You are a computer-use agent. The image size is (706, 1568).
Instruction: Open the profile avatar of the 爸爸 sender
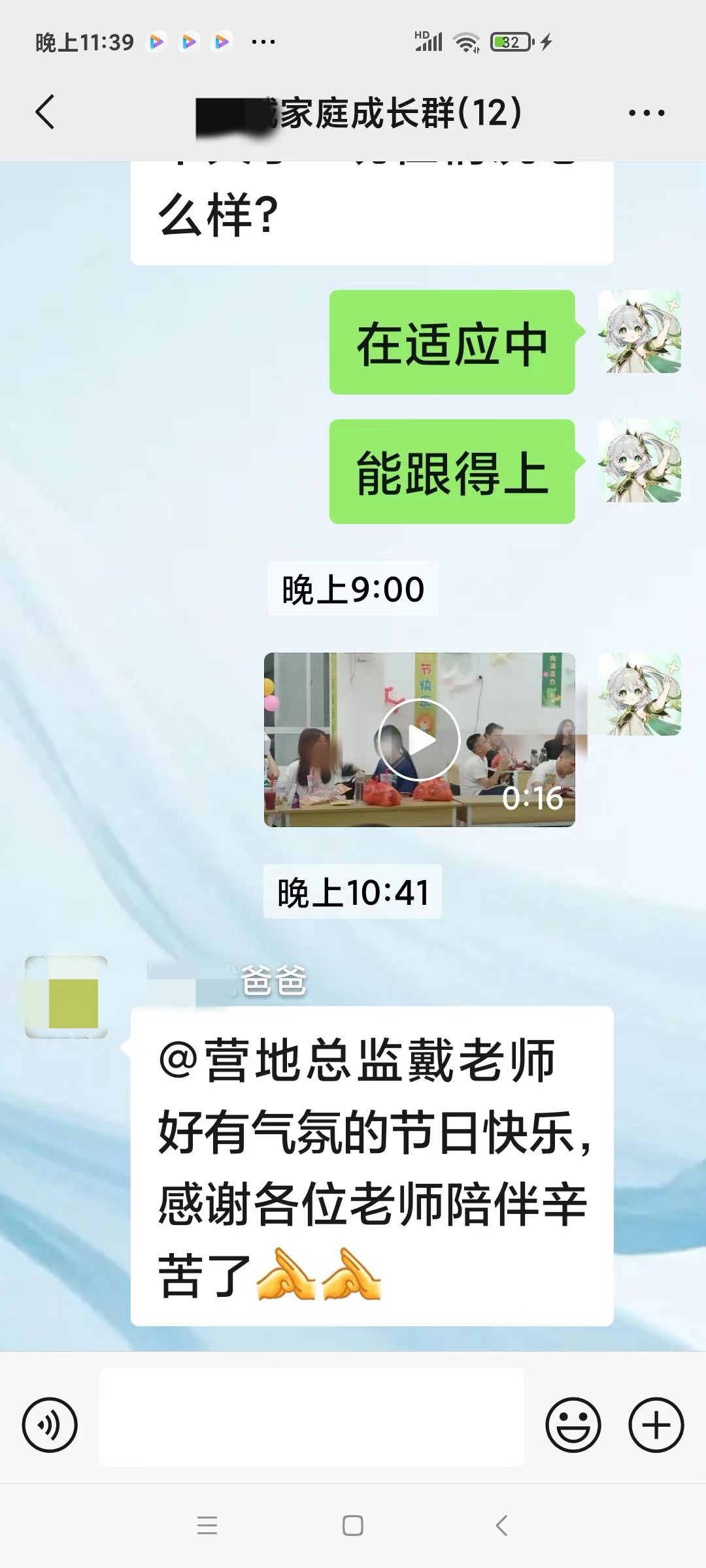point(66,996)
